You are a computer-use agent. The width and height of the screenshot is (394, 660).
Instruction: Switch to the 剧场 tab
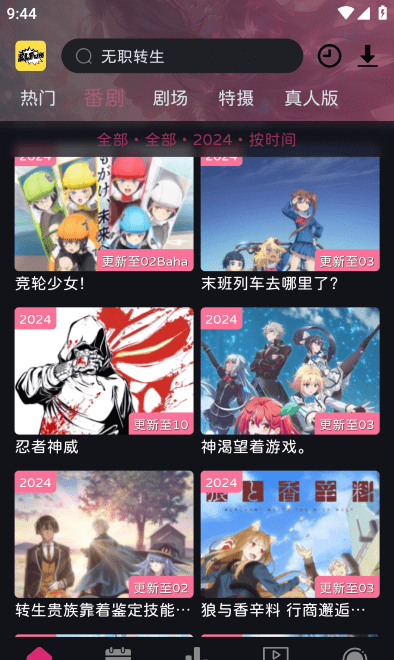pyautogui.click(x=170, y=98)
